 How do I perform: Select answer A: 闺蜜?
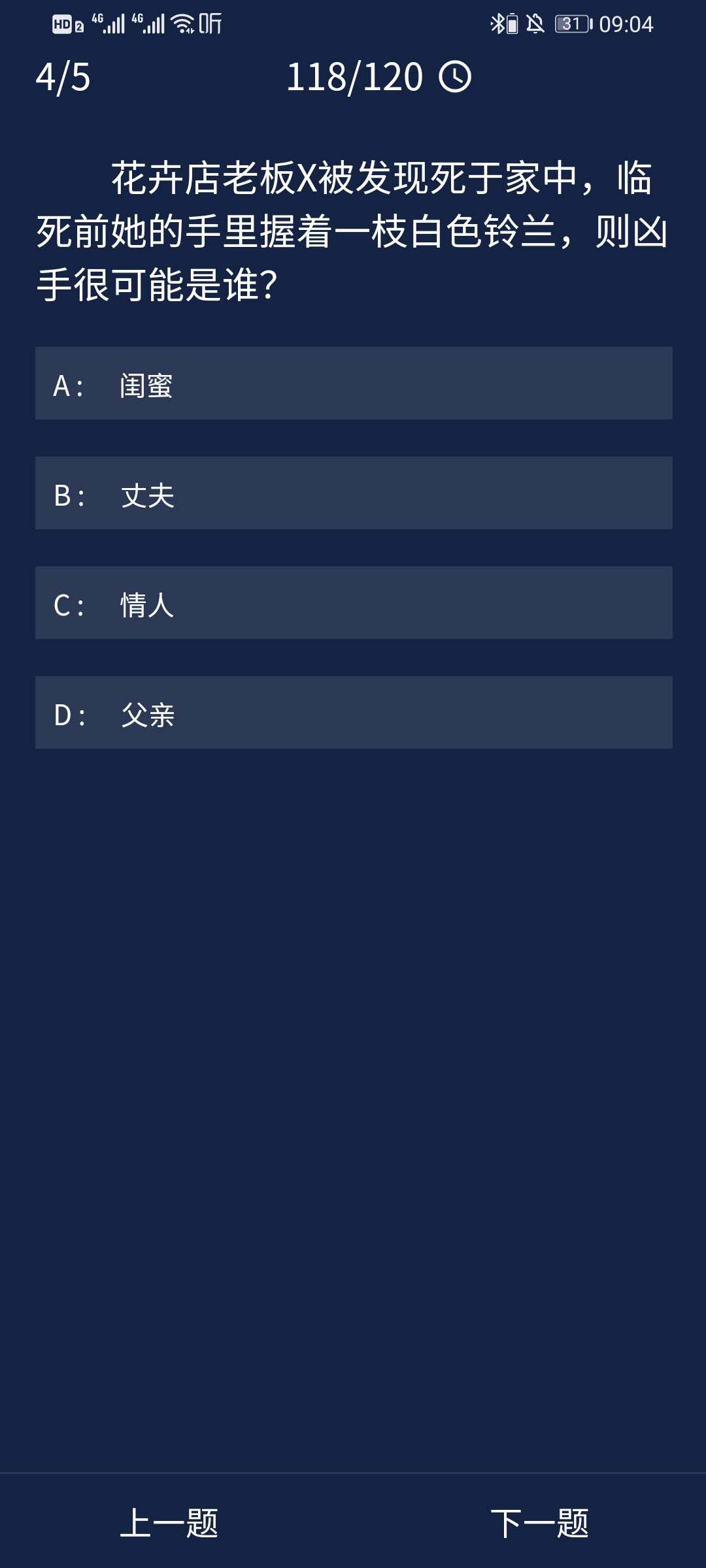tap(353, 384)
